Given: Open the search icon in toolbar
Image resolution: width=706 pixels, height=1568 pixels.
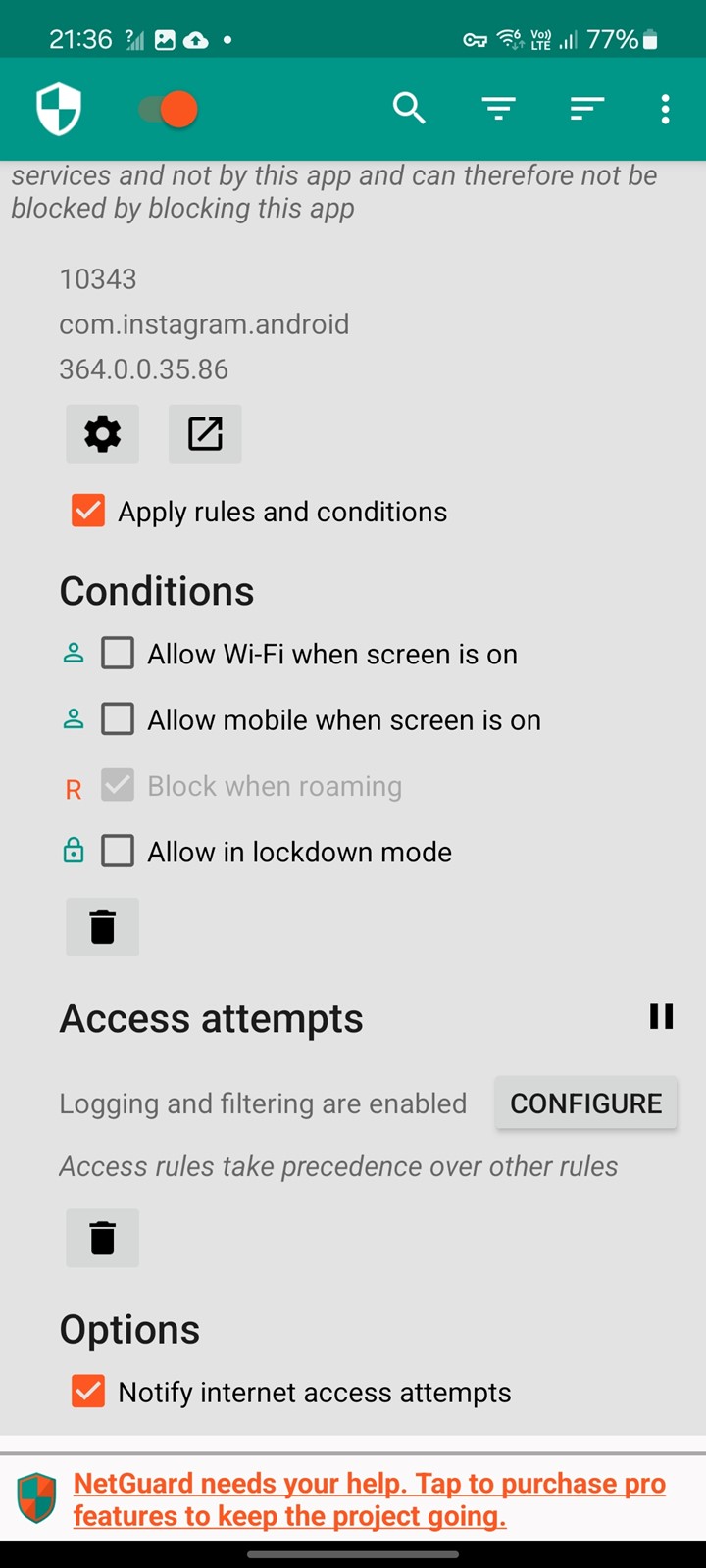Looking at the screenshot, I should pos(409,108).
